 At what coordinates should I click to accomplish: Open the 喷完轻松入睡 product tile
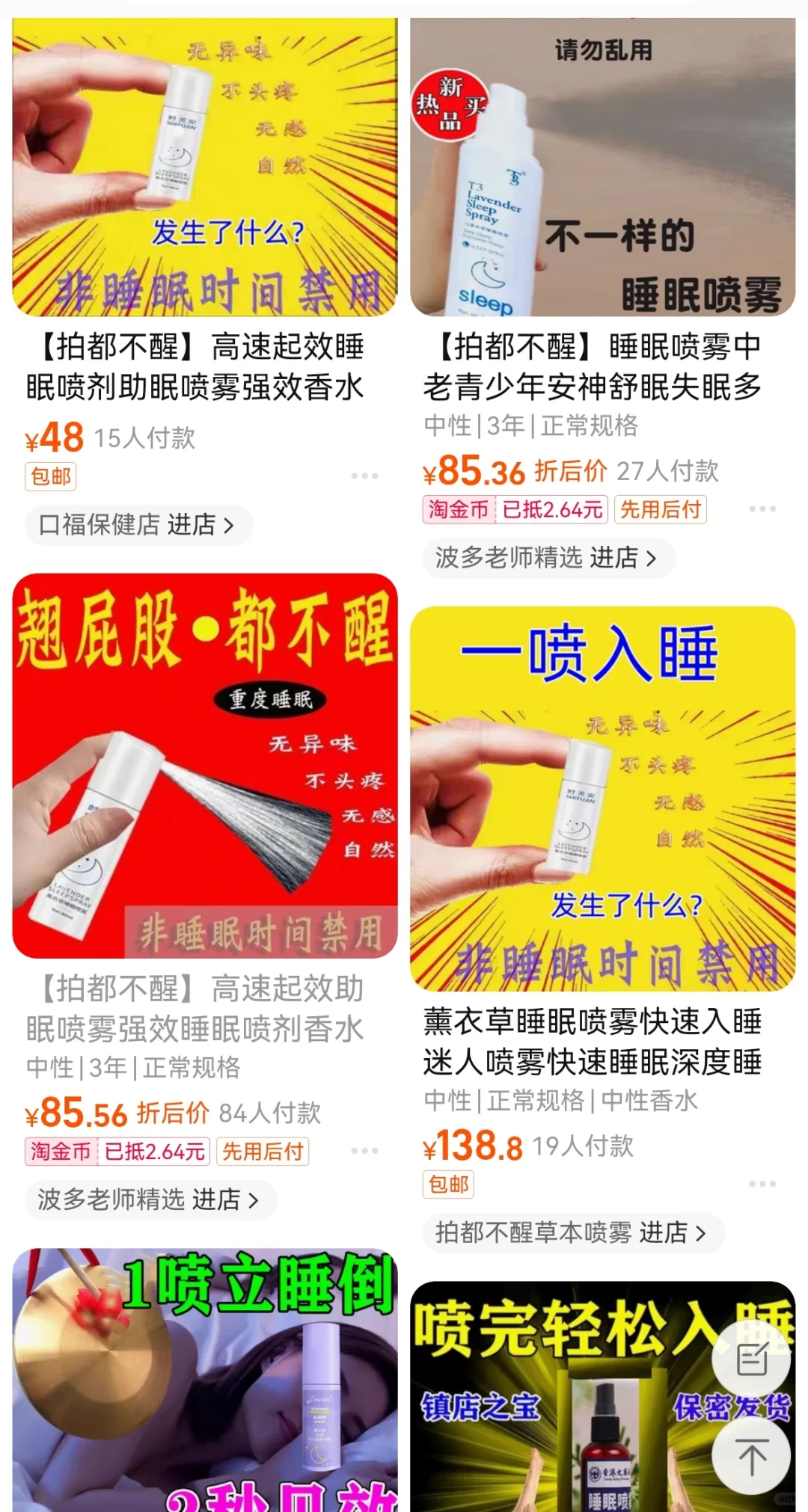pyautogui.click(x=569, y=1398)
